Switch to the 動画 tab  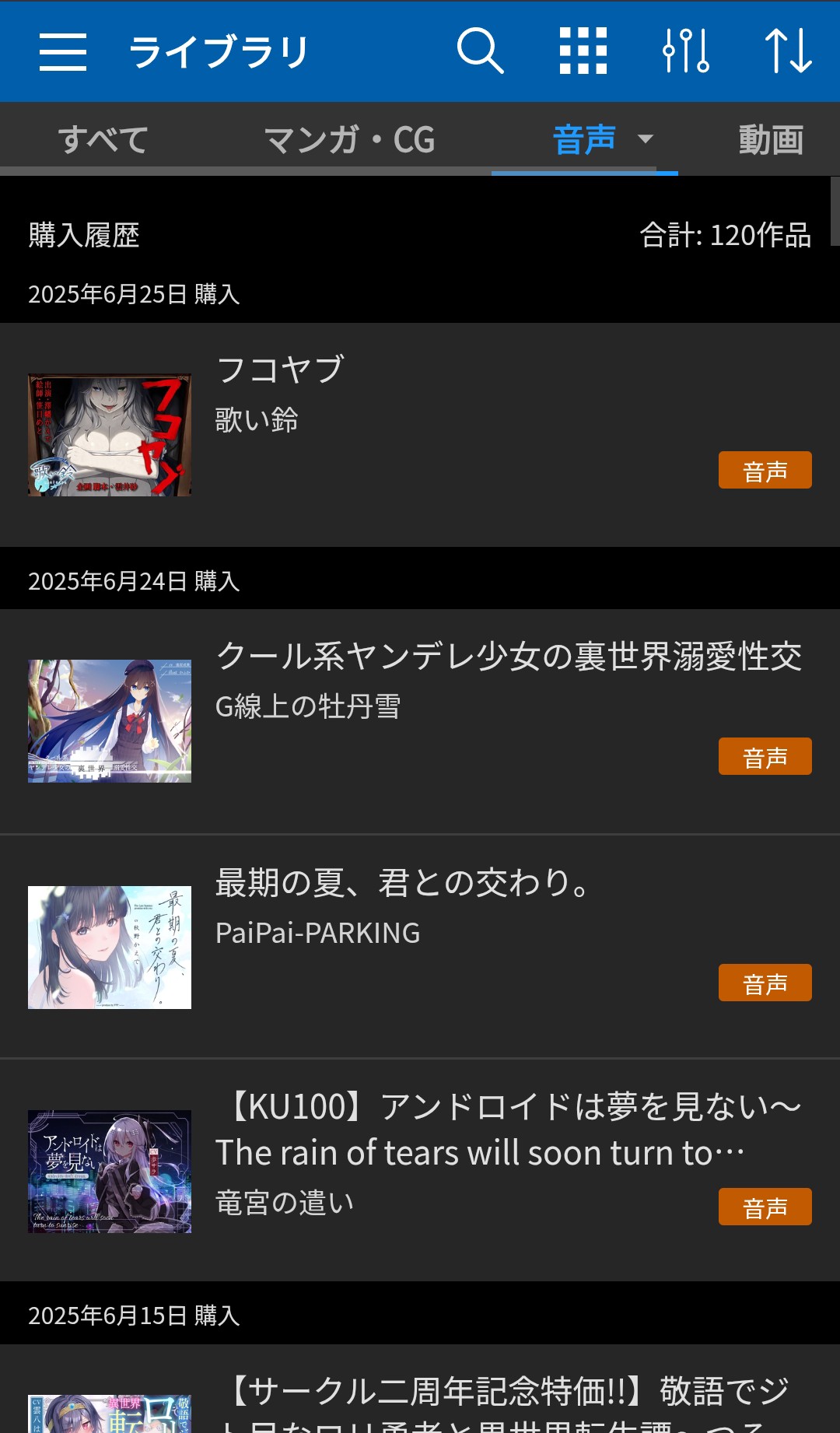click(x=770, y=140)
